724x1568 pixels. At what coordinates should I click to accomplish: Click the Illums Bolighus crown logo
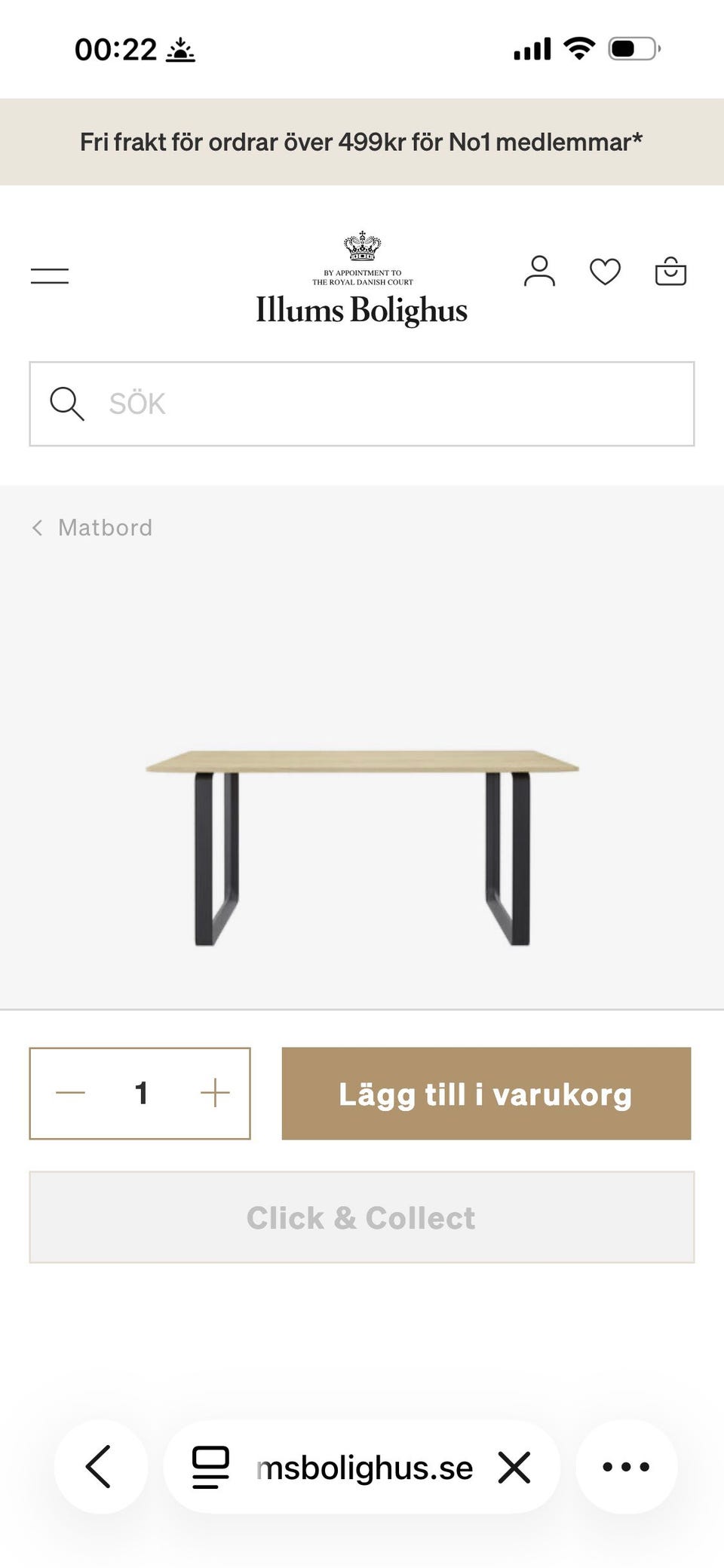click(362, 245)
